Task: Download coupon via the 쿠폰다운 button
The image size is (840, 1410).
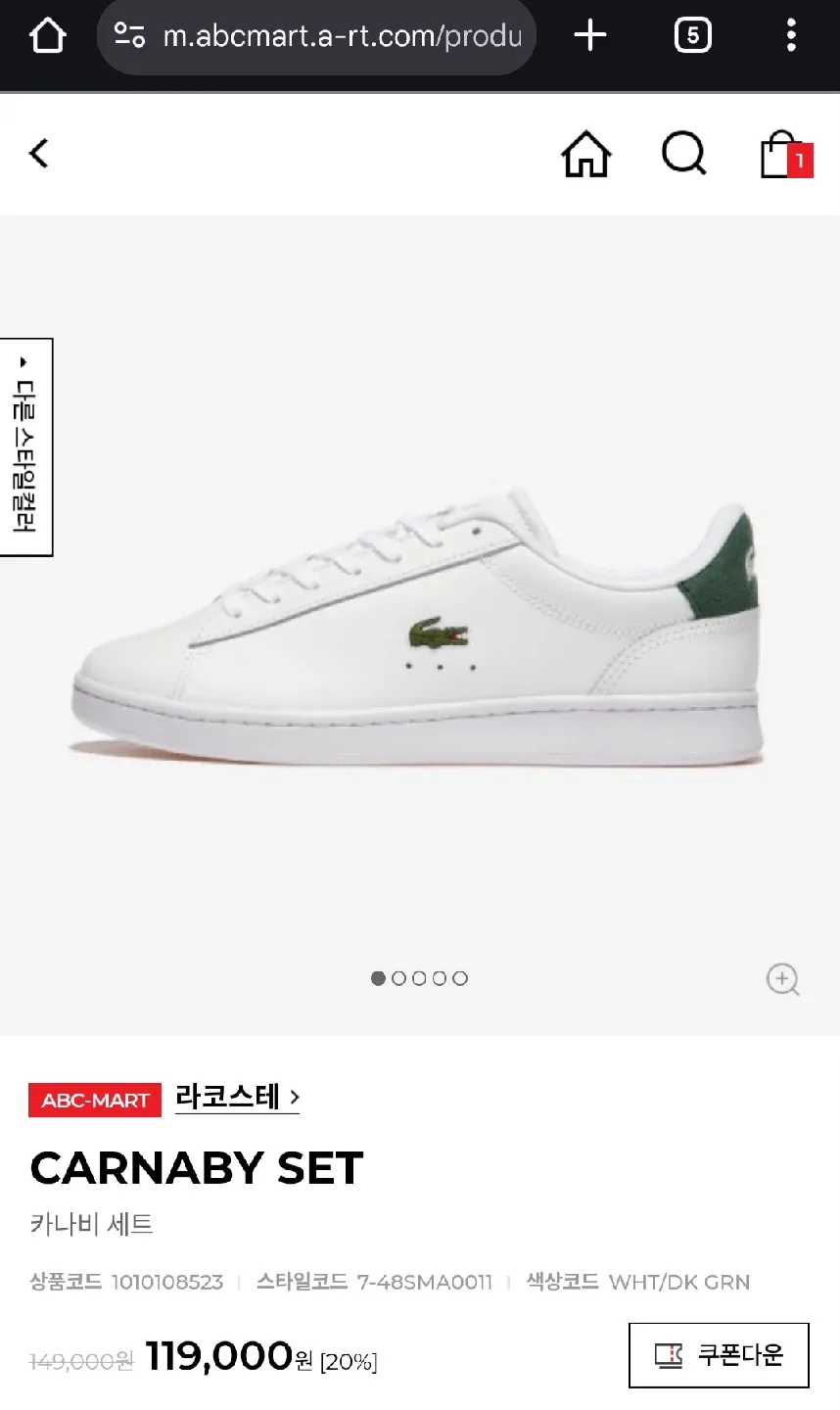Action: click(x=719, y=1355)
